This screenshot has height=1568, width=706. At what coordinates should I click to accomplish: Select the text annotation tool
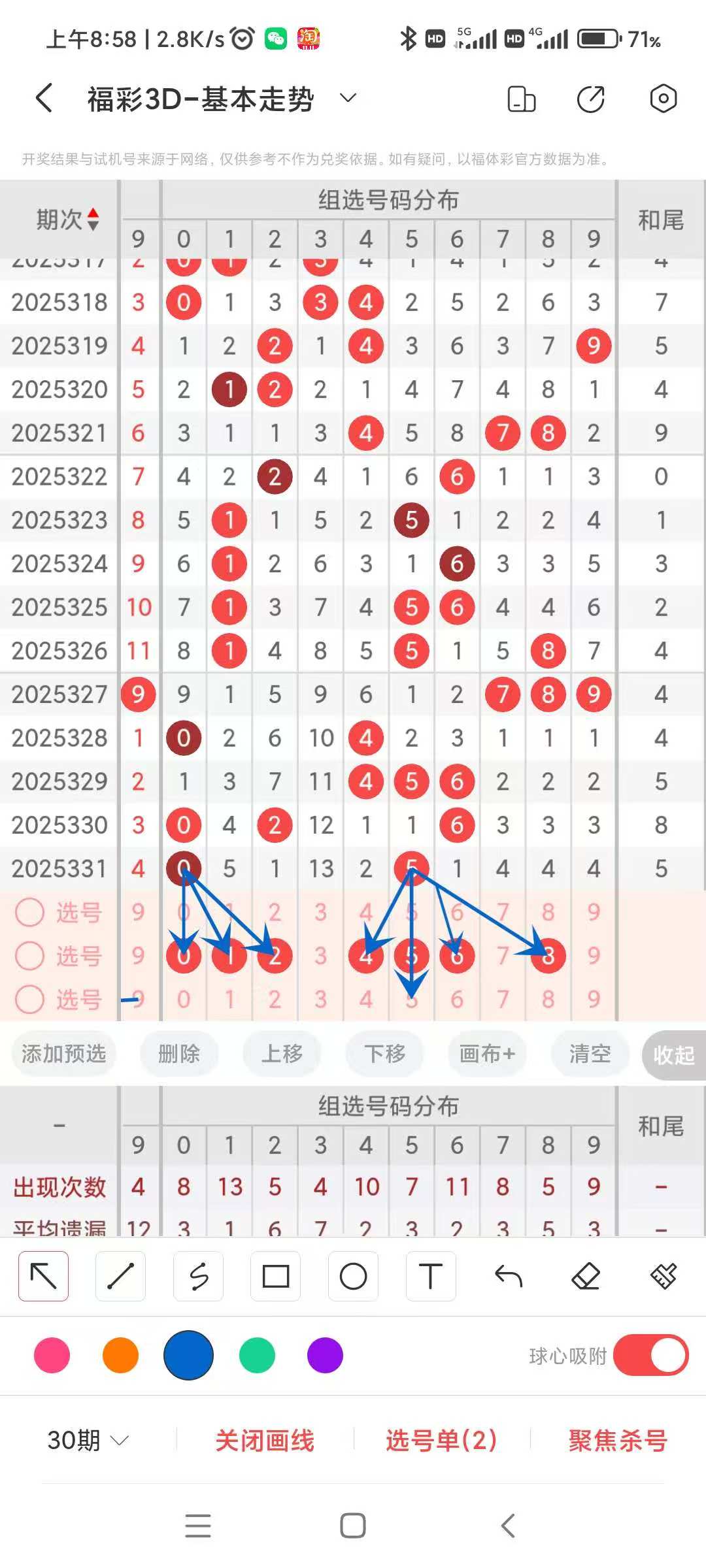[x=430, y=1276]
